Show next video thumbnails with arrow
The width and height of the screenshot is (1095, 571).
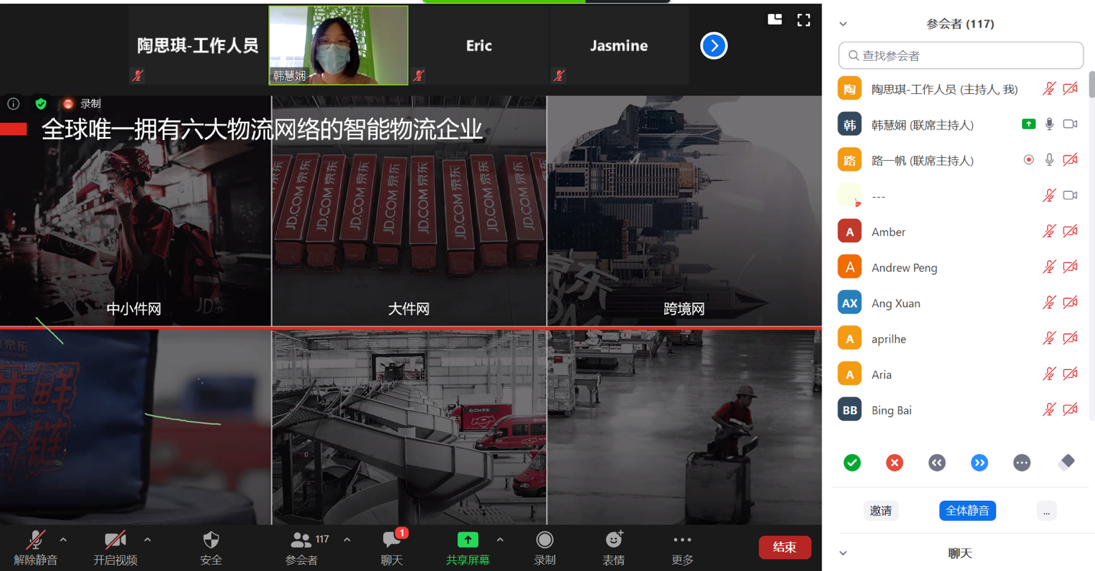[713, 45]
